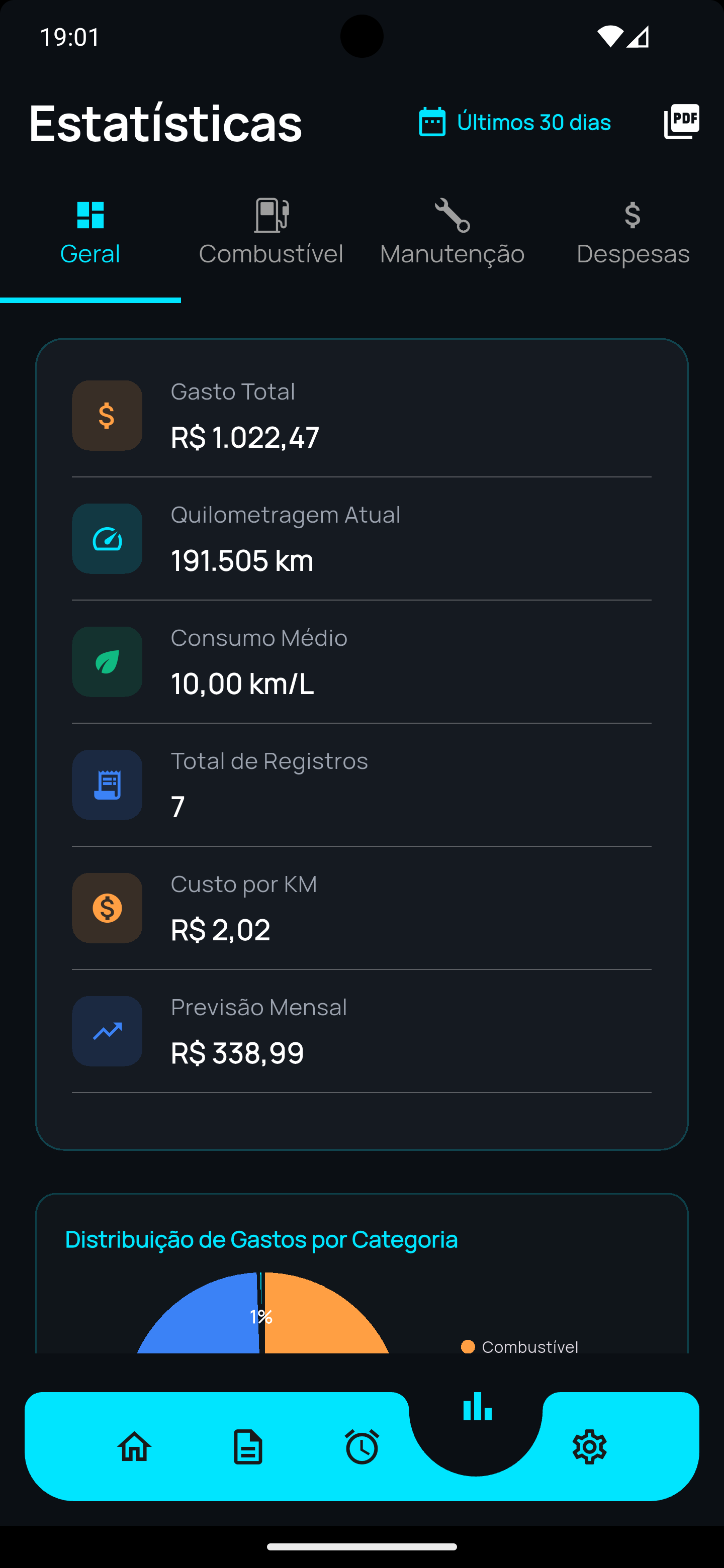Viewport: 724px width, 1568px height.
Task: Export statistics as PDF
Action: tap(681, 121)
